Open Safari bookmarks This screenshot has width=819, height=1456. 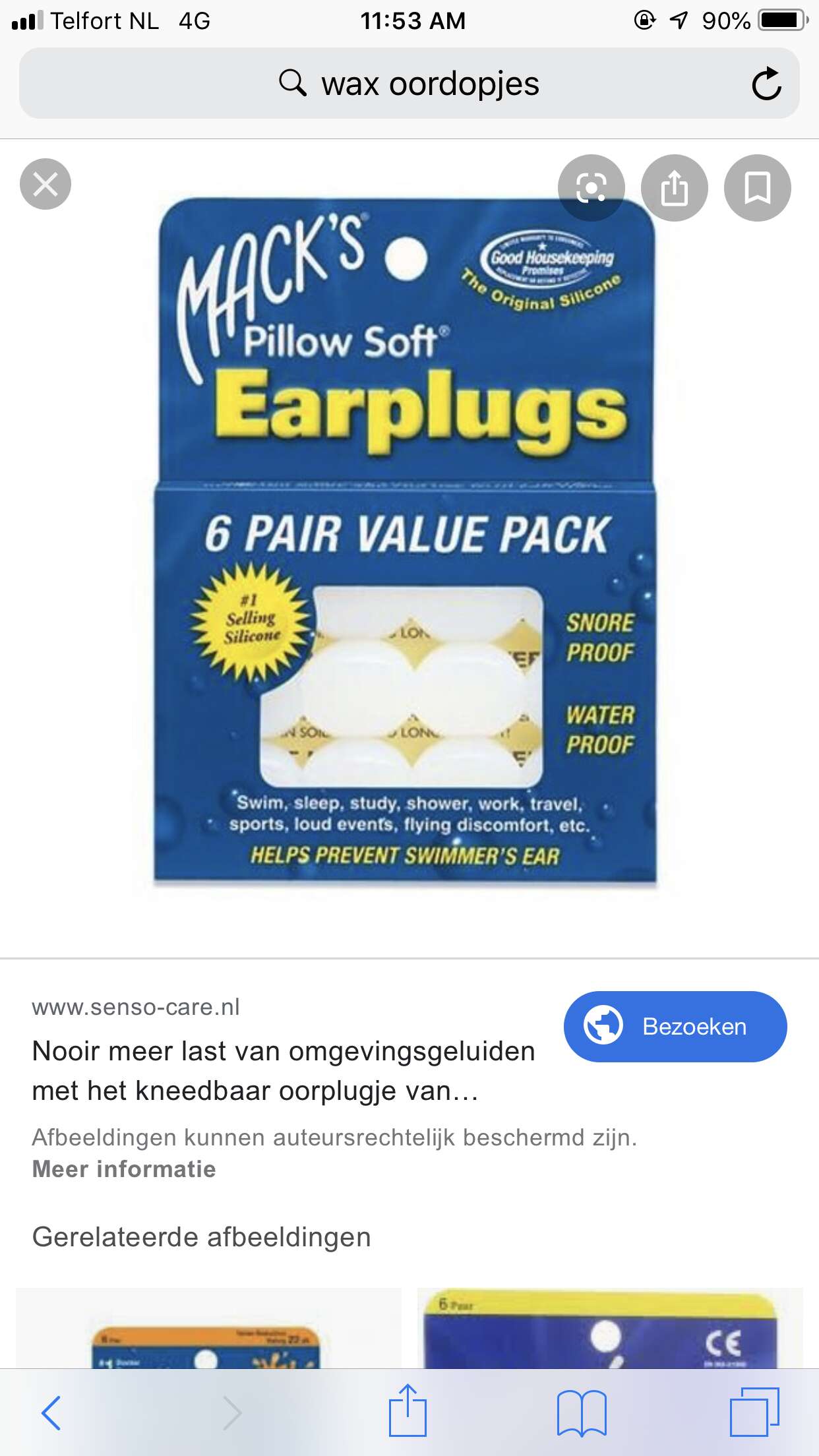[x=582, y=1412]
